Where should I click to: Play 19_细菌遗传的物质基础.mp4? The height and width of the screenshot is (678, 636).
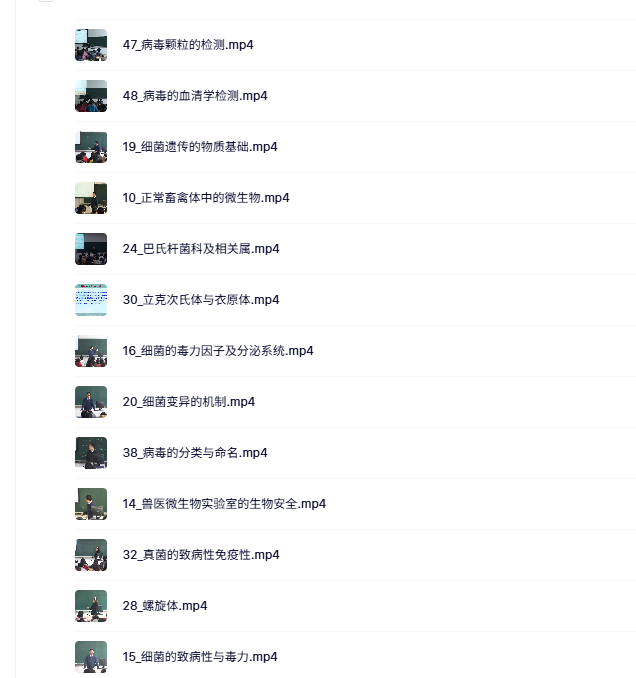pos(199,147)
